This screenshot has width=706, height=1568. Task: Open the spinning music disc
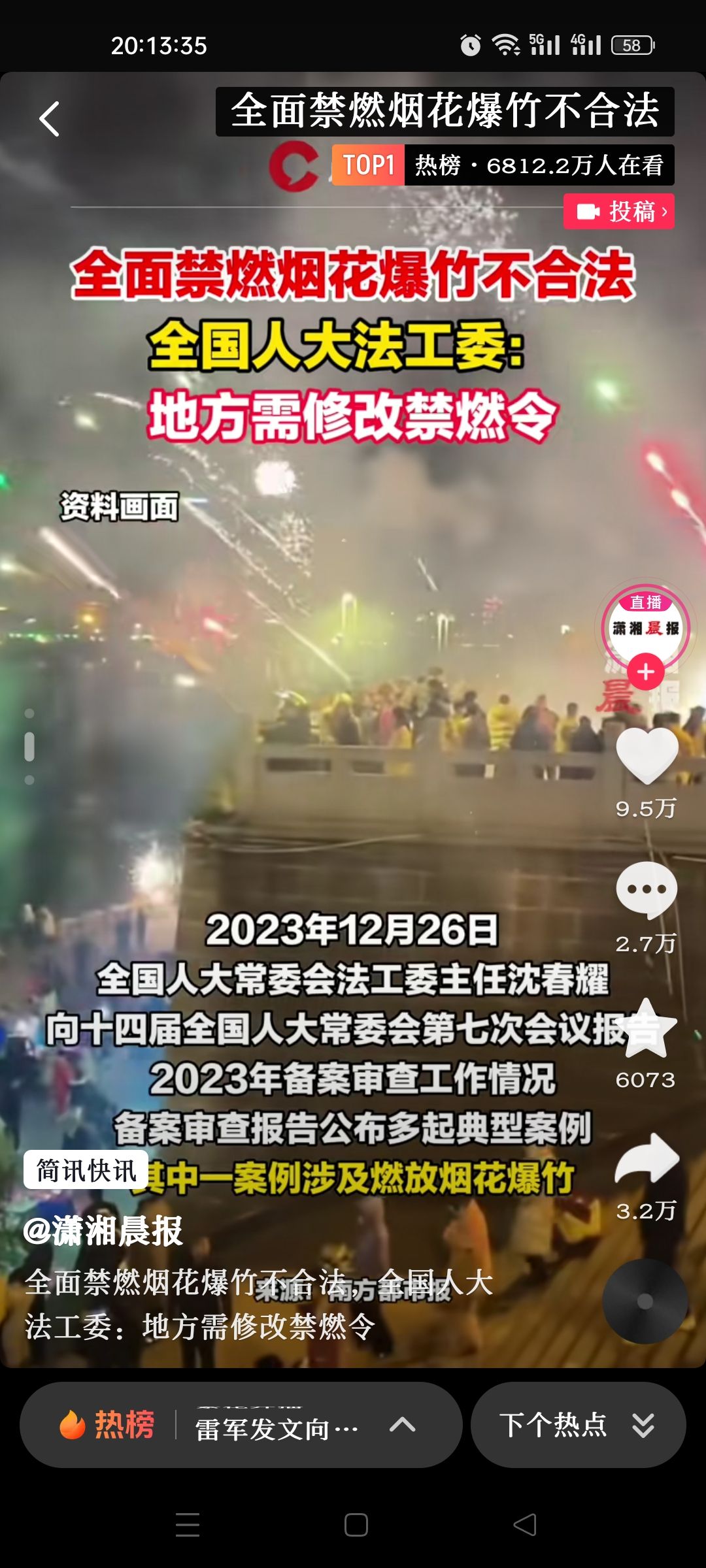(645, 1301)
